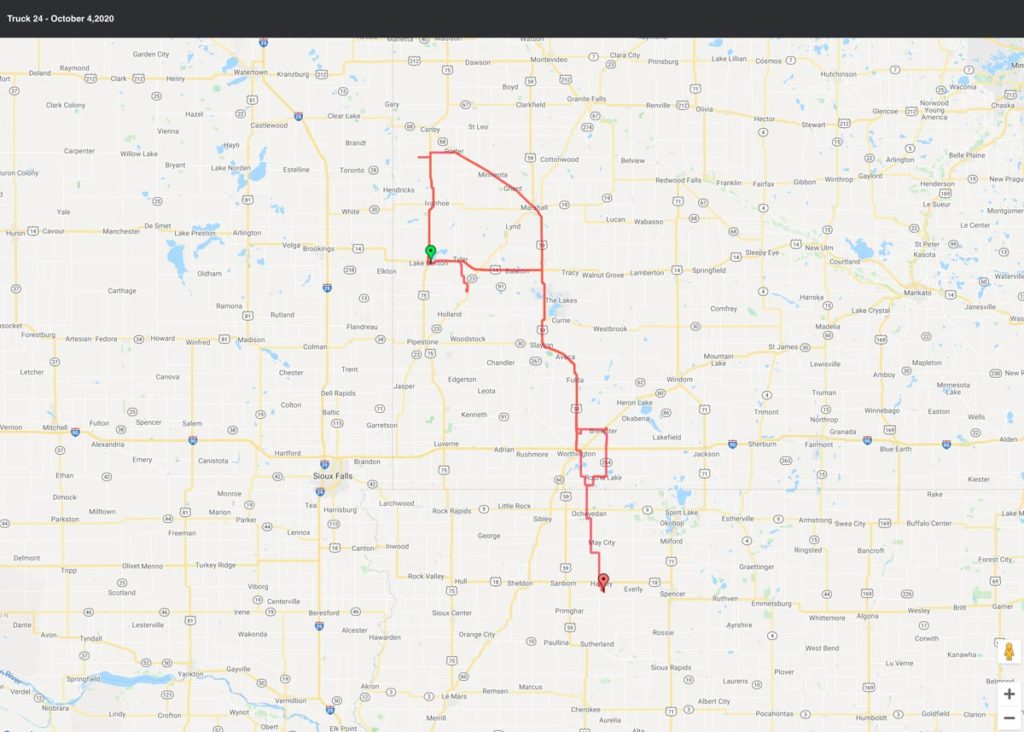Zoom in on the map
This screenshot has height=732, width=1024.
(1009, 694)
